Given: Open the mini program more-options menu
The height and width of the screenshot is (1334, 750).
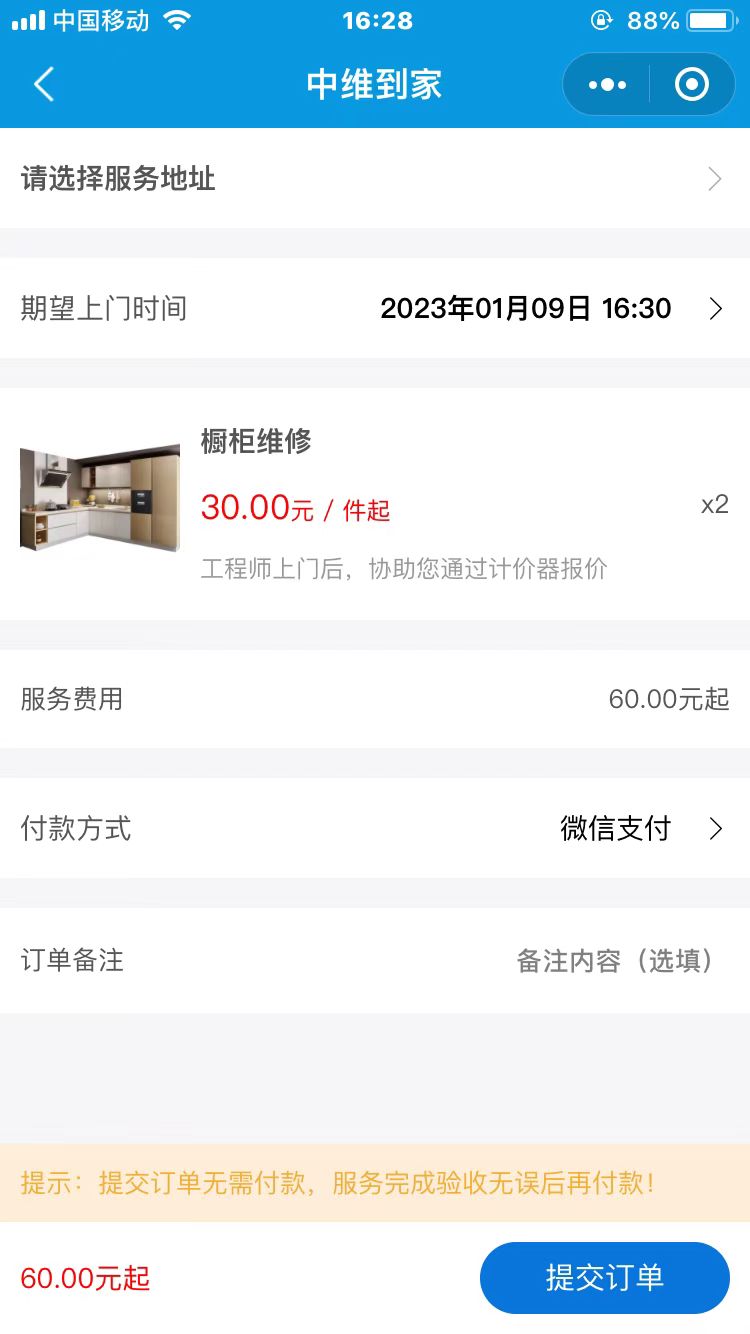Looking at the screenshot, I should pyautogui.click(x=608, y=85).
